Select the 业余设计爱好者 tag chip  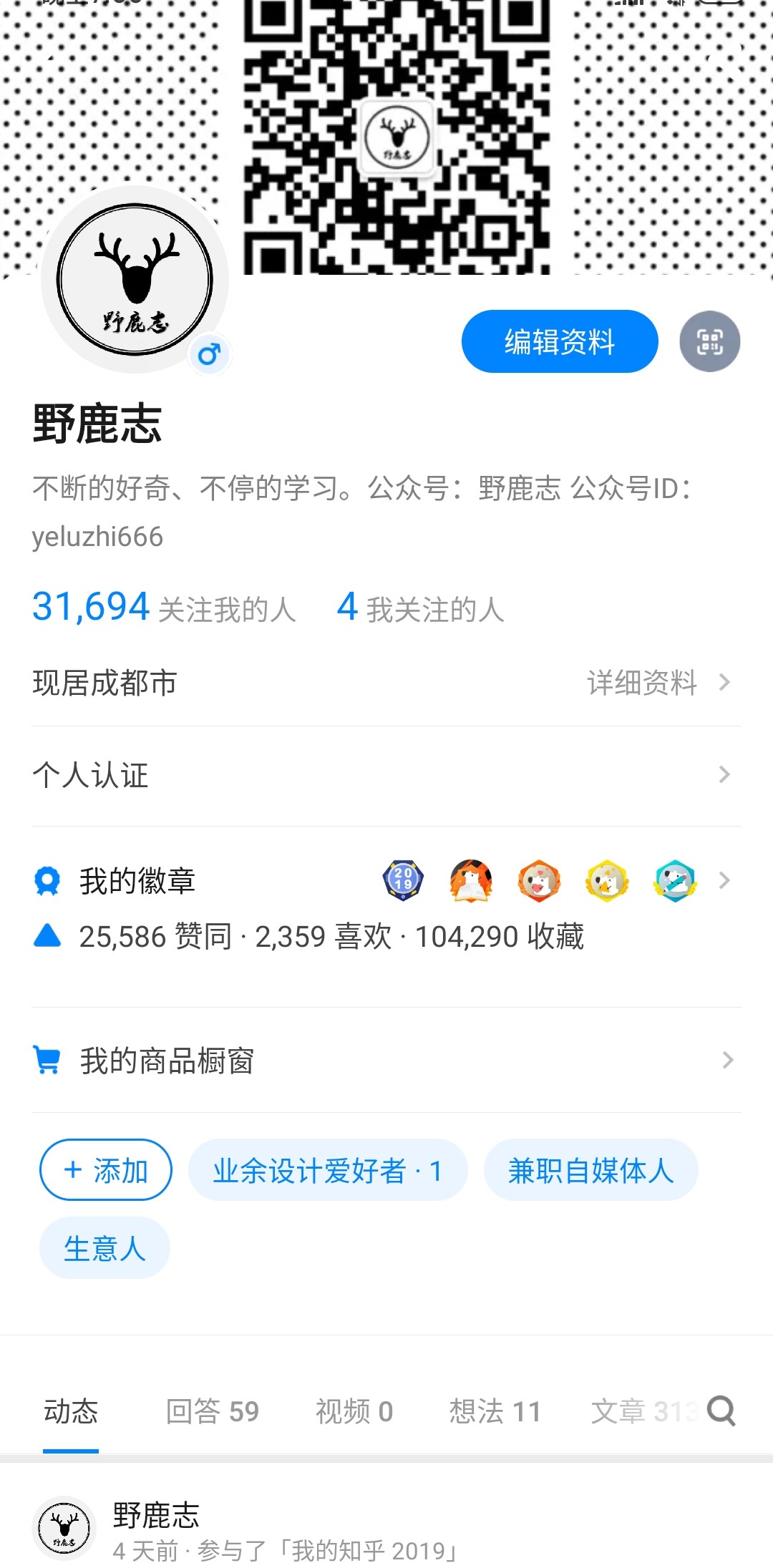tap(328, 1170)
